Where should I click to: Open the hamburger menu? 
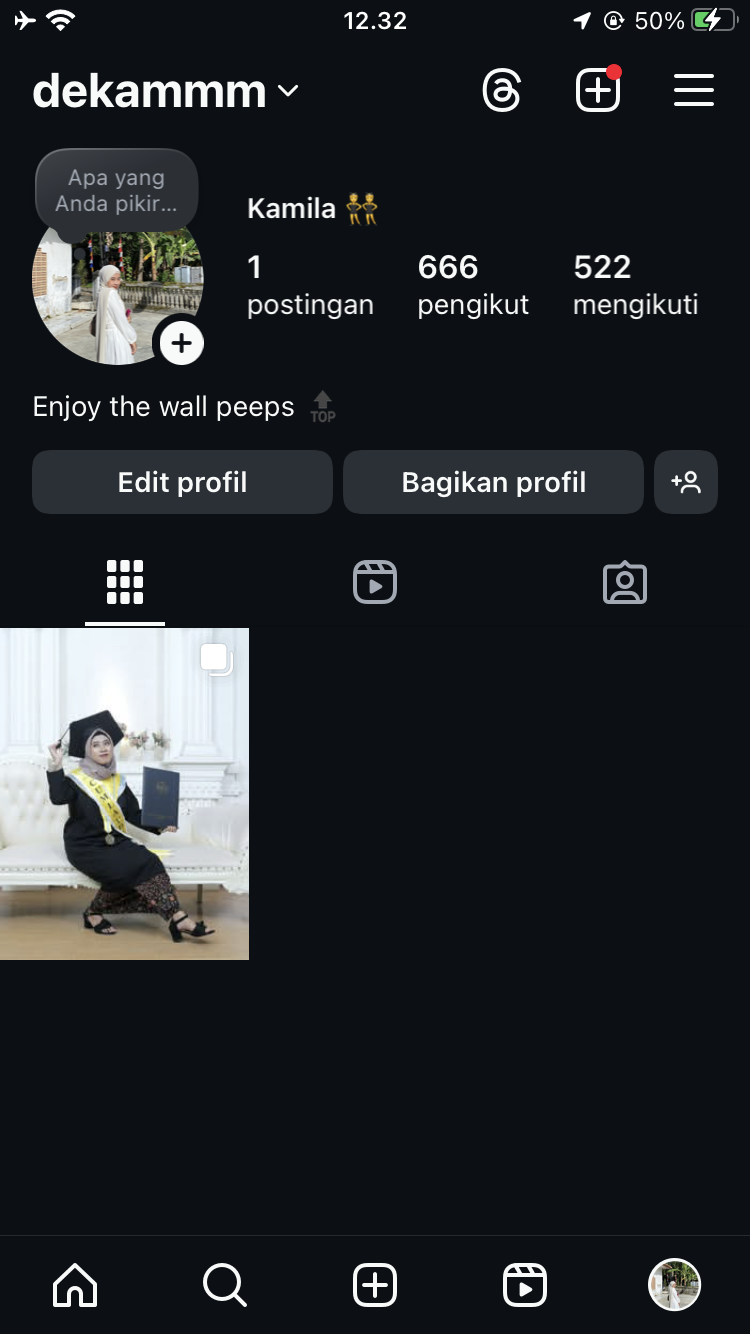pos(693,91)
